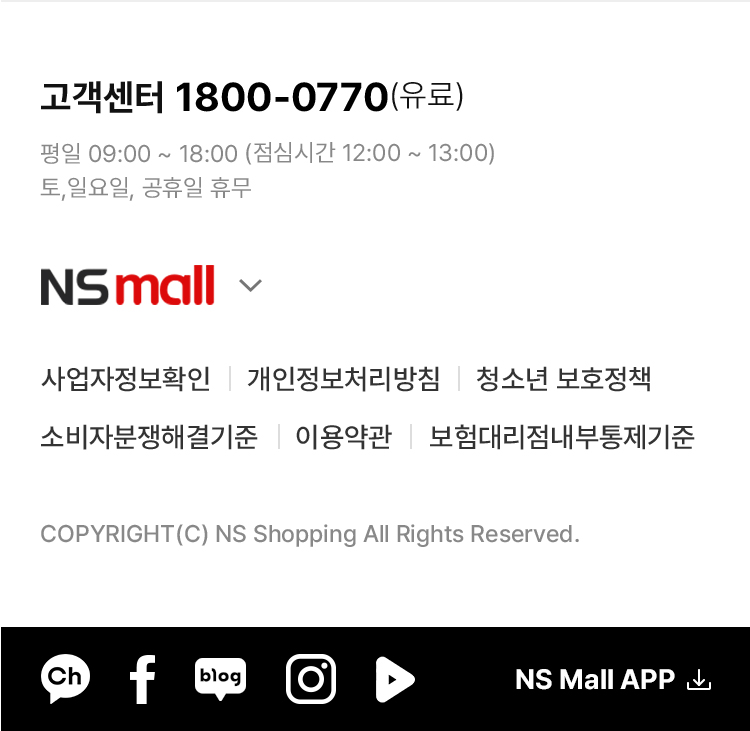Open the NS Mall blog
The height and width of the screenshot is (731, 750).
pos(220,679)
